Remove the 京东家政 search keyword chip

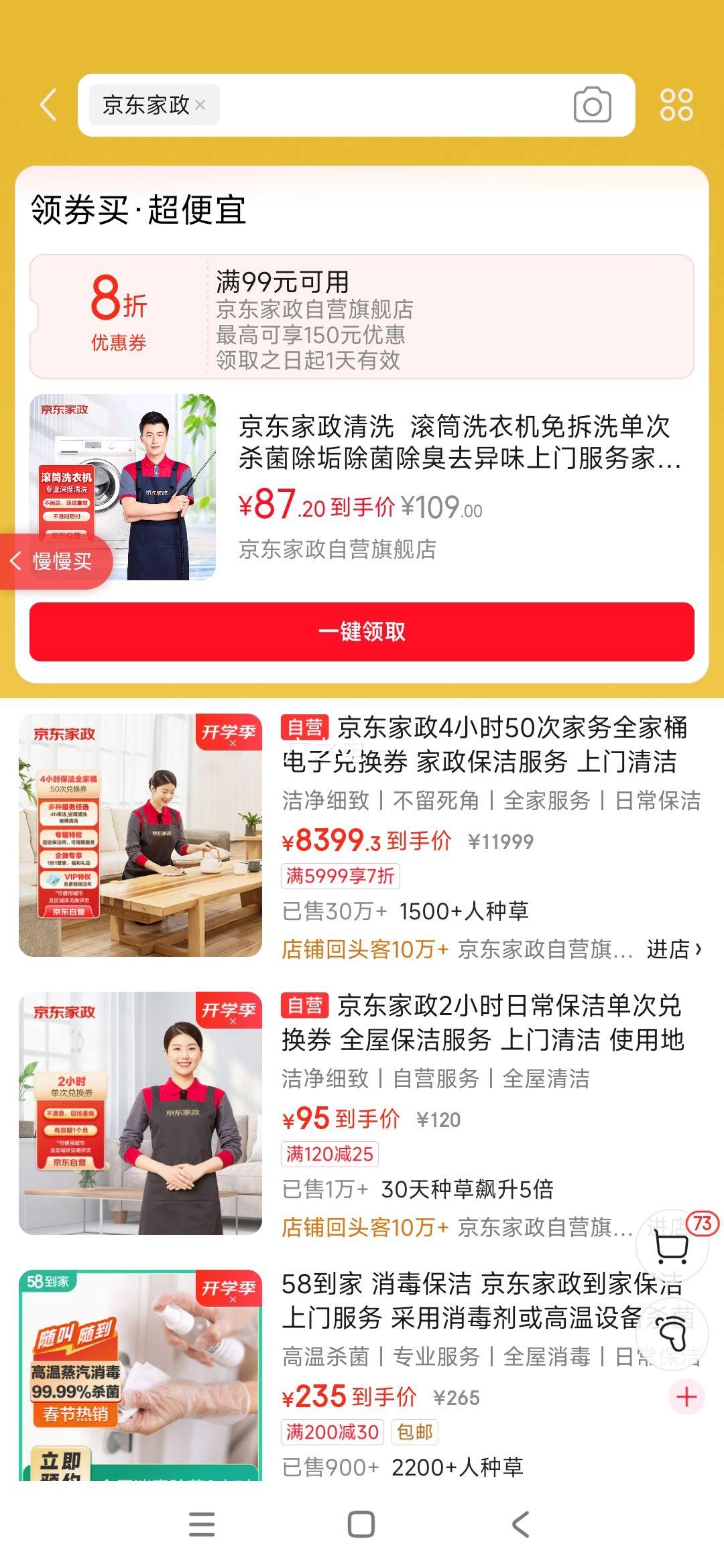tap(200, 105)
